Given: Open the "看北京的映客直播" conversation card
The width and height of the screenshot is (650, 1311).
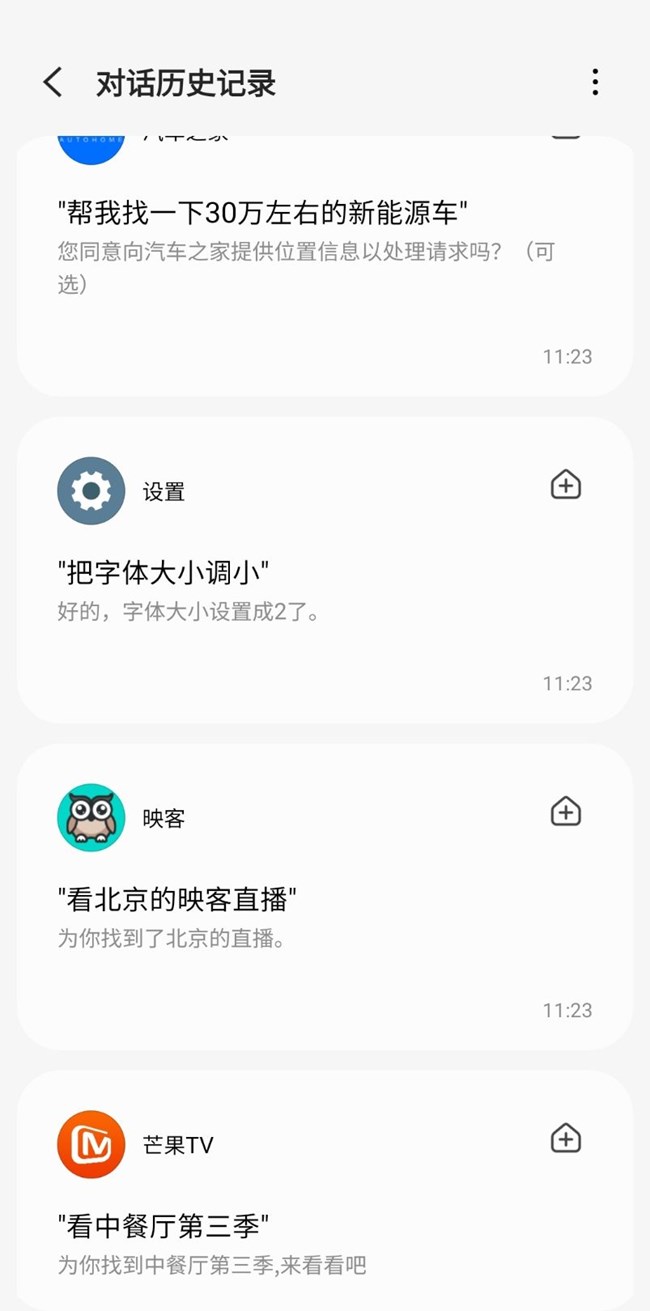Looking at the screenshot, I should point(325,897).
